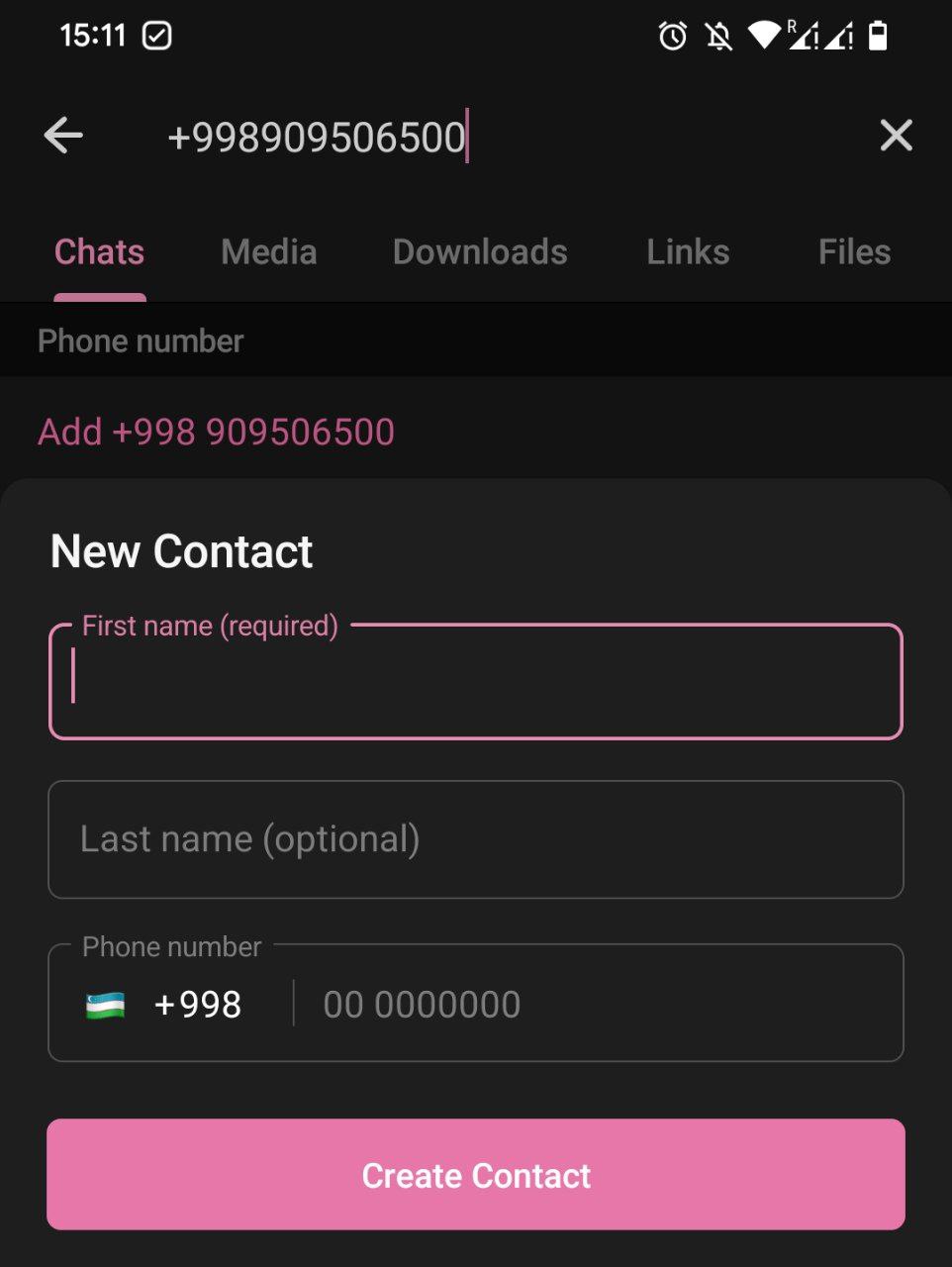952x1267 pixels.
Task: Tap the Create Contact button
Action: click(475, 1175)
